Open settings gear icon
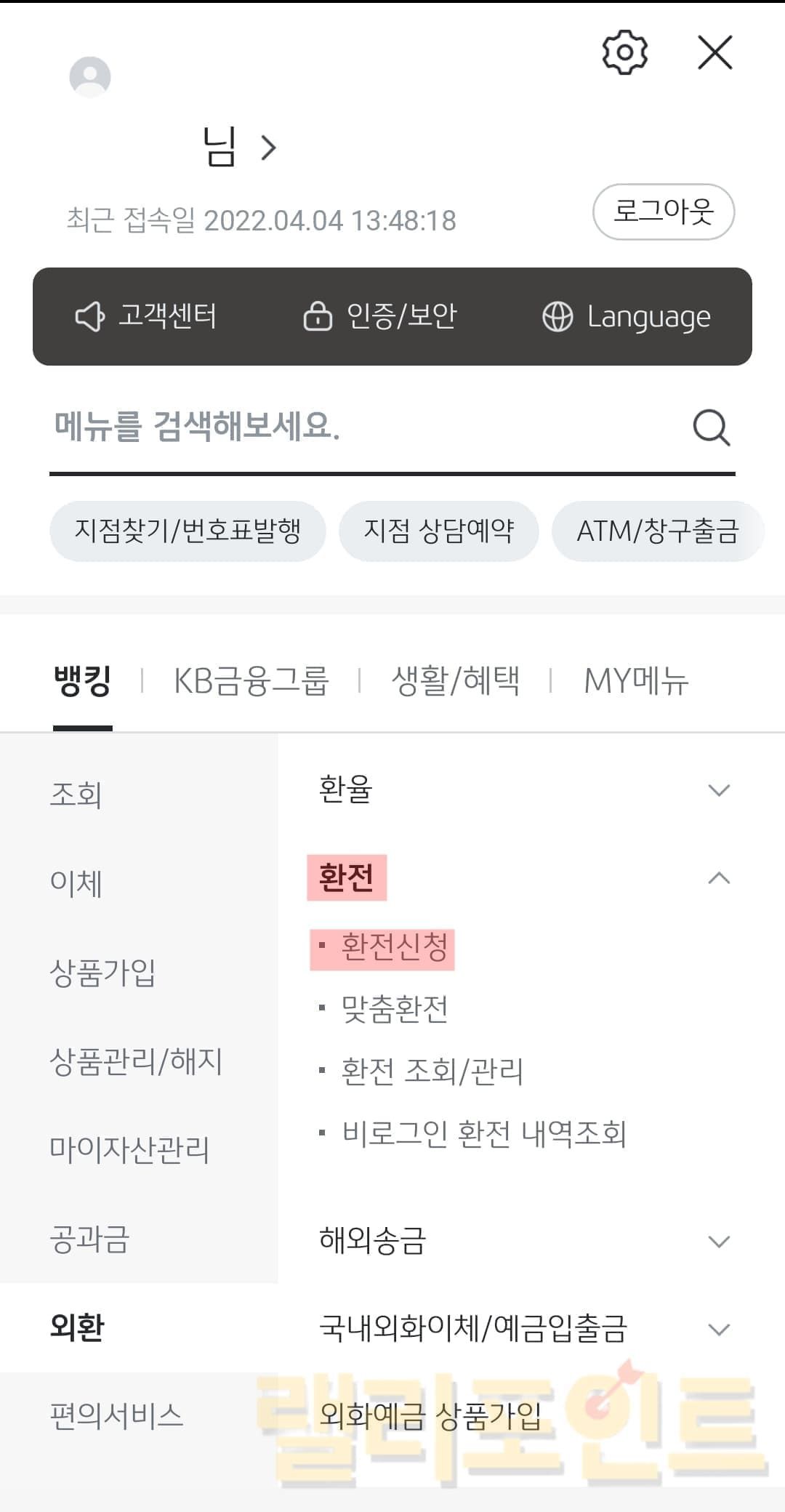 pyautogui.click(x=624, y=52)
